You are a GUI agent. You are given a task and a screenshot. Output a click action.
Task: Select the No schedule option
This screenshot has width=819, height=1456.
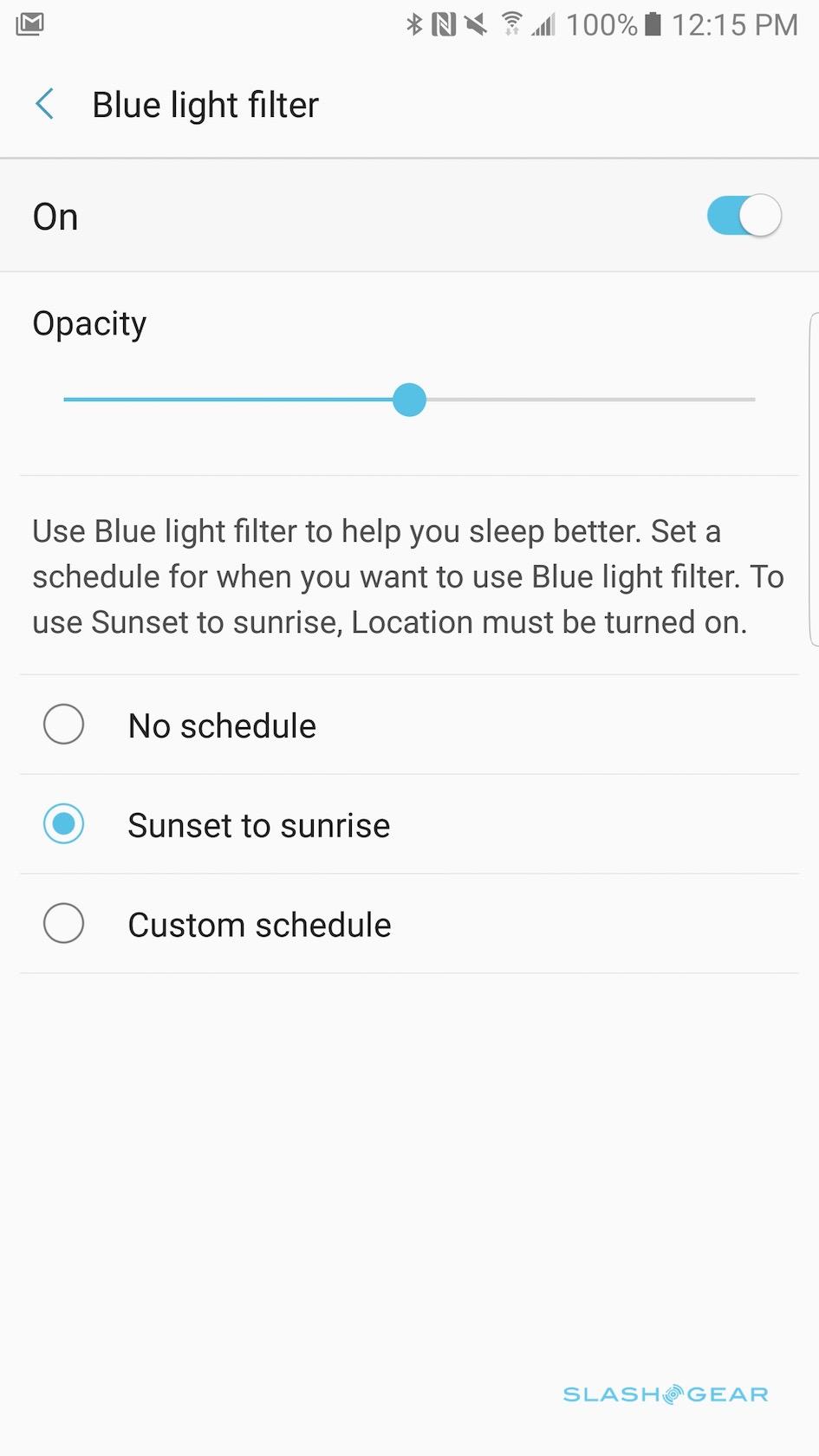click(x=64, y=725)
